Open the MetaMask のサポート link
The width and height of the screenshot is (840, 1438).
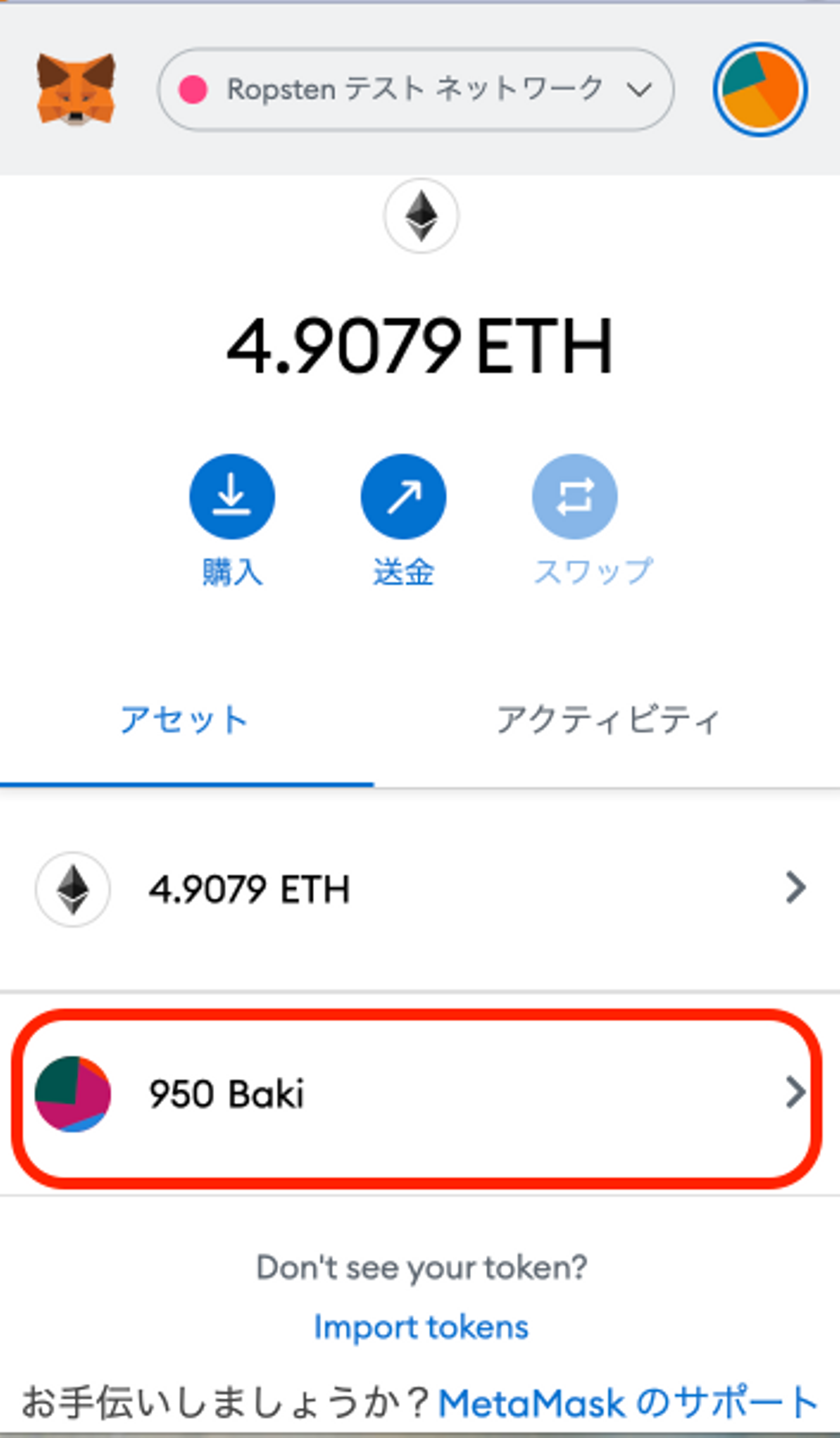628,1402
